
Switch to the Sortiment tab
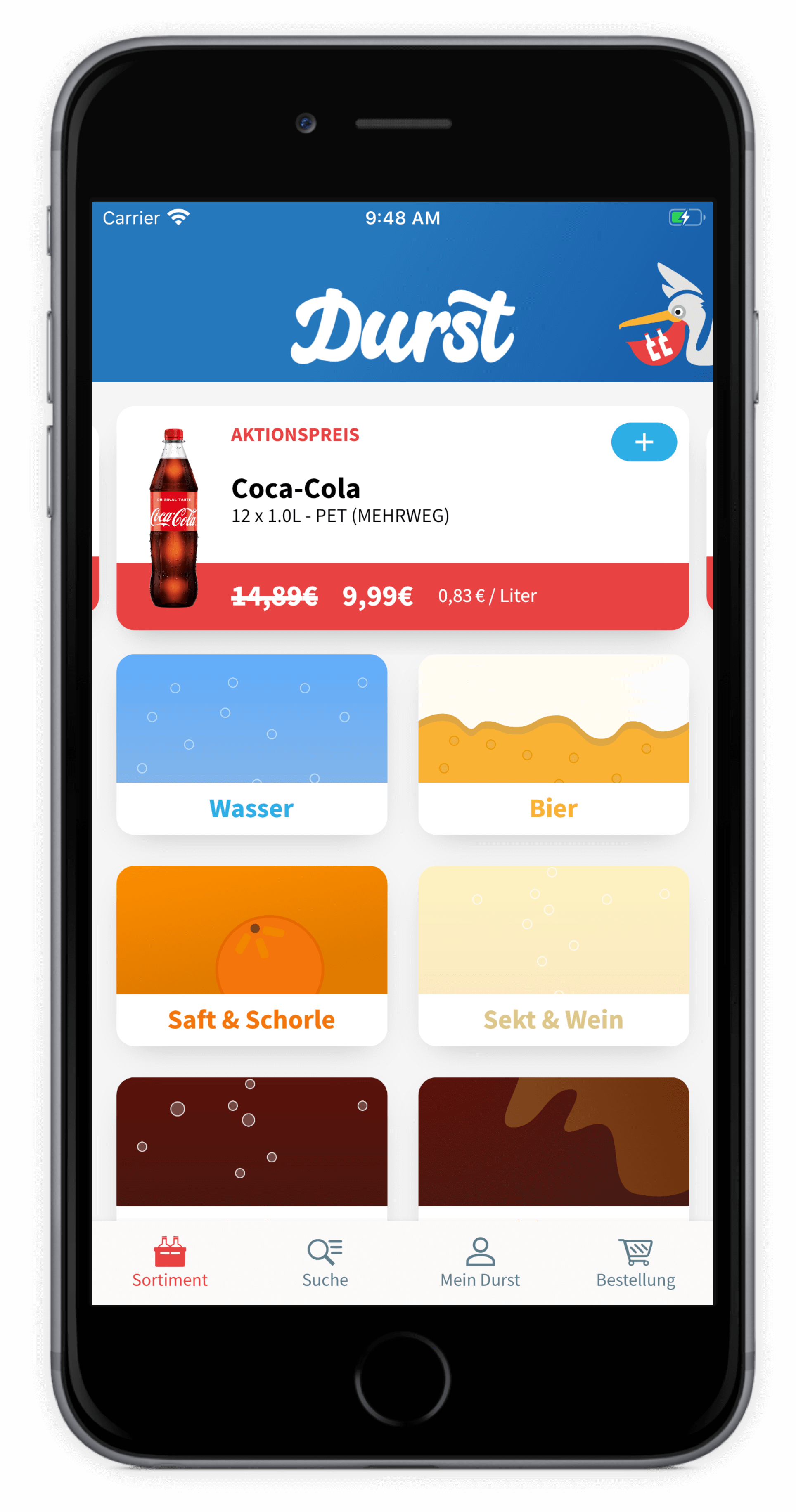pos(170,1262)
